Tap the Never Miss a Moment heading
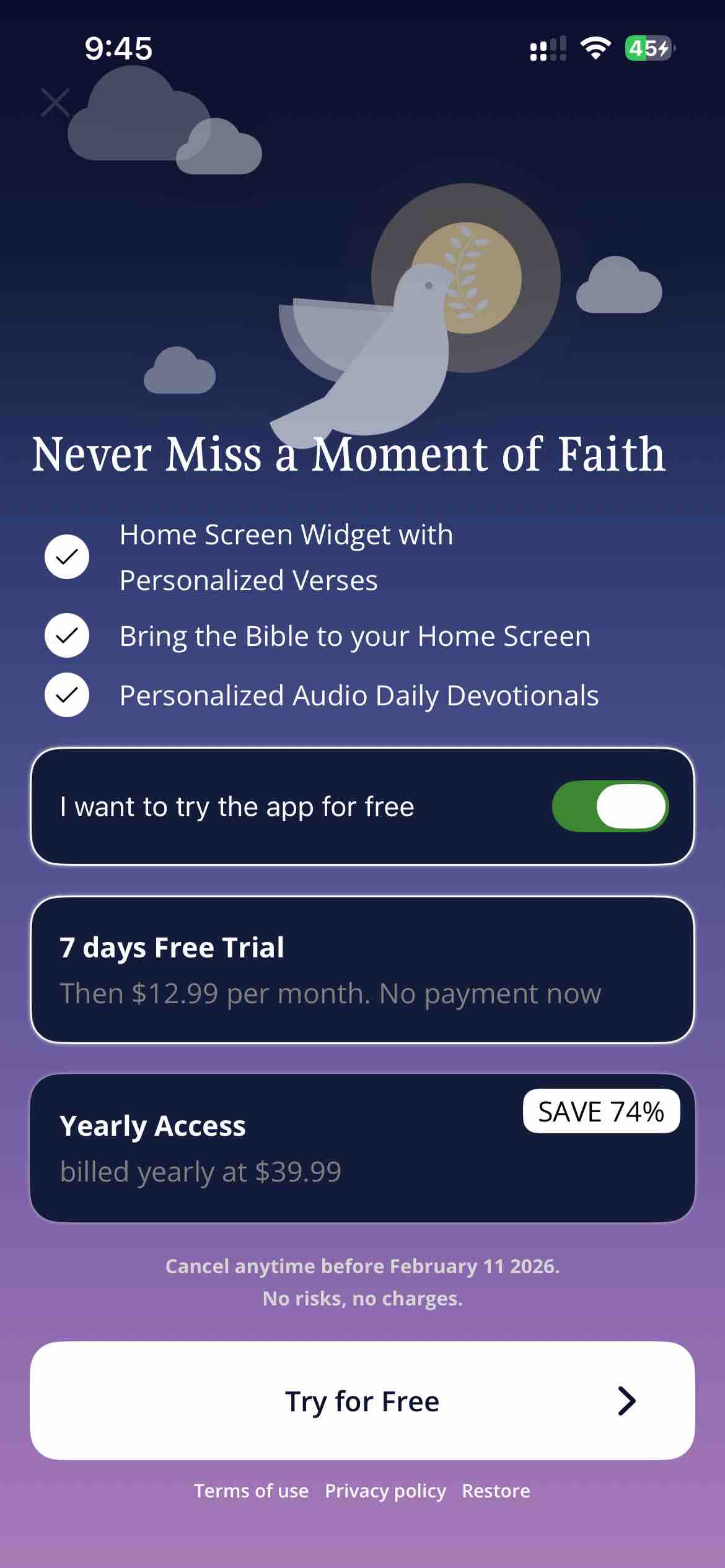 coord(348,454)
